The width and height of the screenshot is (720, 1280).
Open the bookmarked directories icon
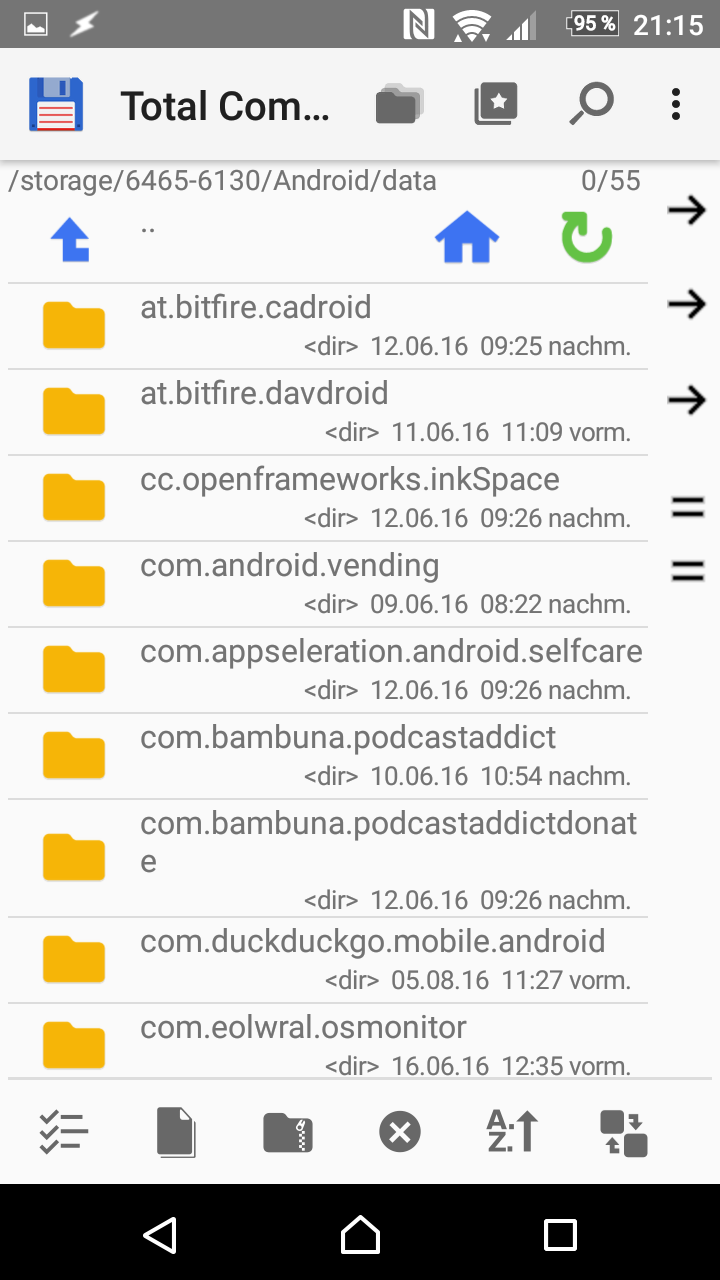click(x=496, y=103)
